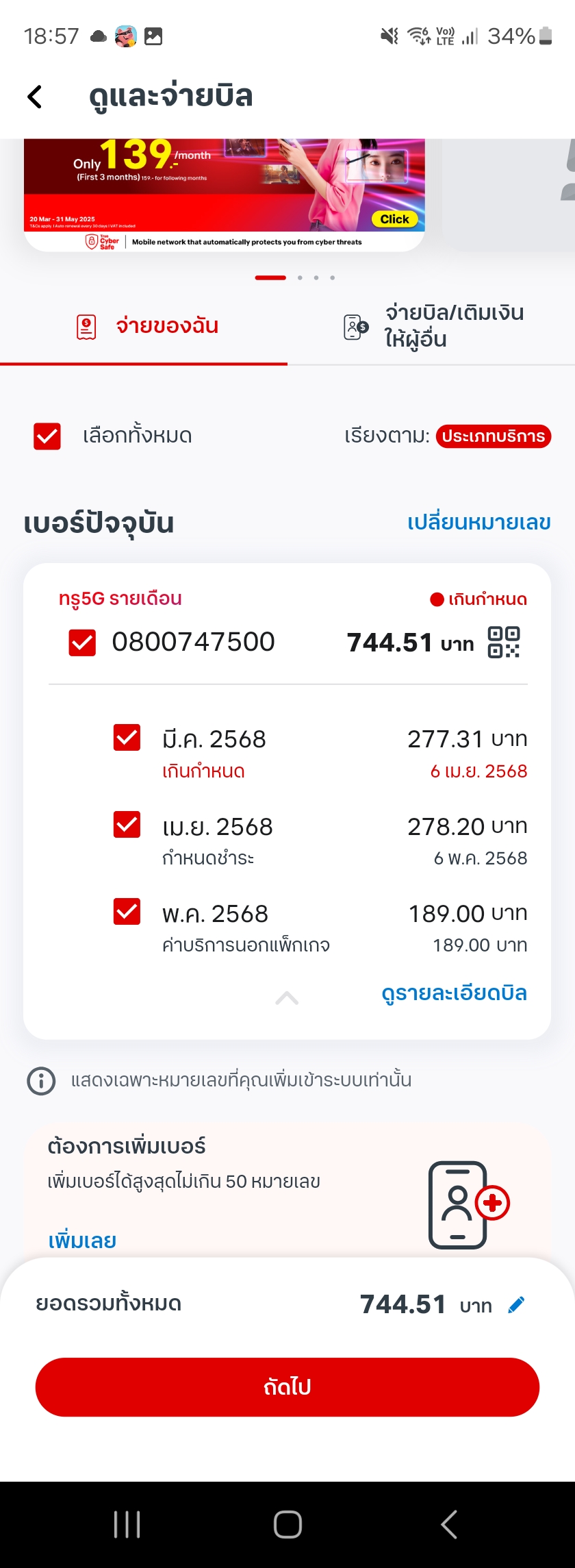The width and height of the screenshot is (575, 1568).
Task: Go to the home screen
Action: pos(287,1525)
